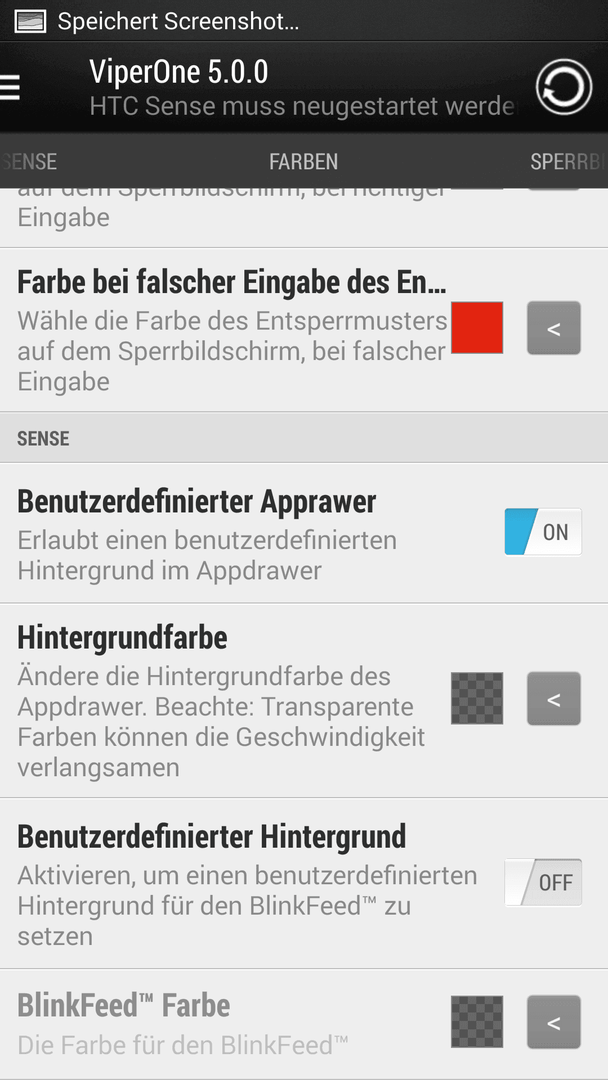608x1080 pixels.
Task: Enable Benutzerdefinierter Hintergrund switch
Action: click(543, 882)
